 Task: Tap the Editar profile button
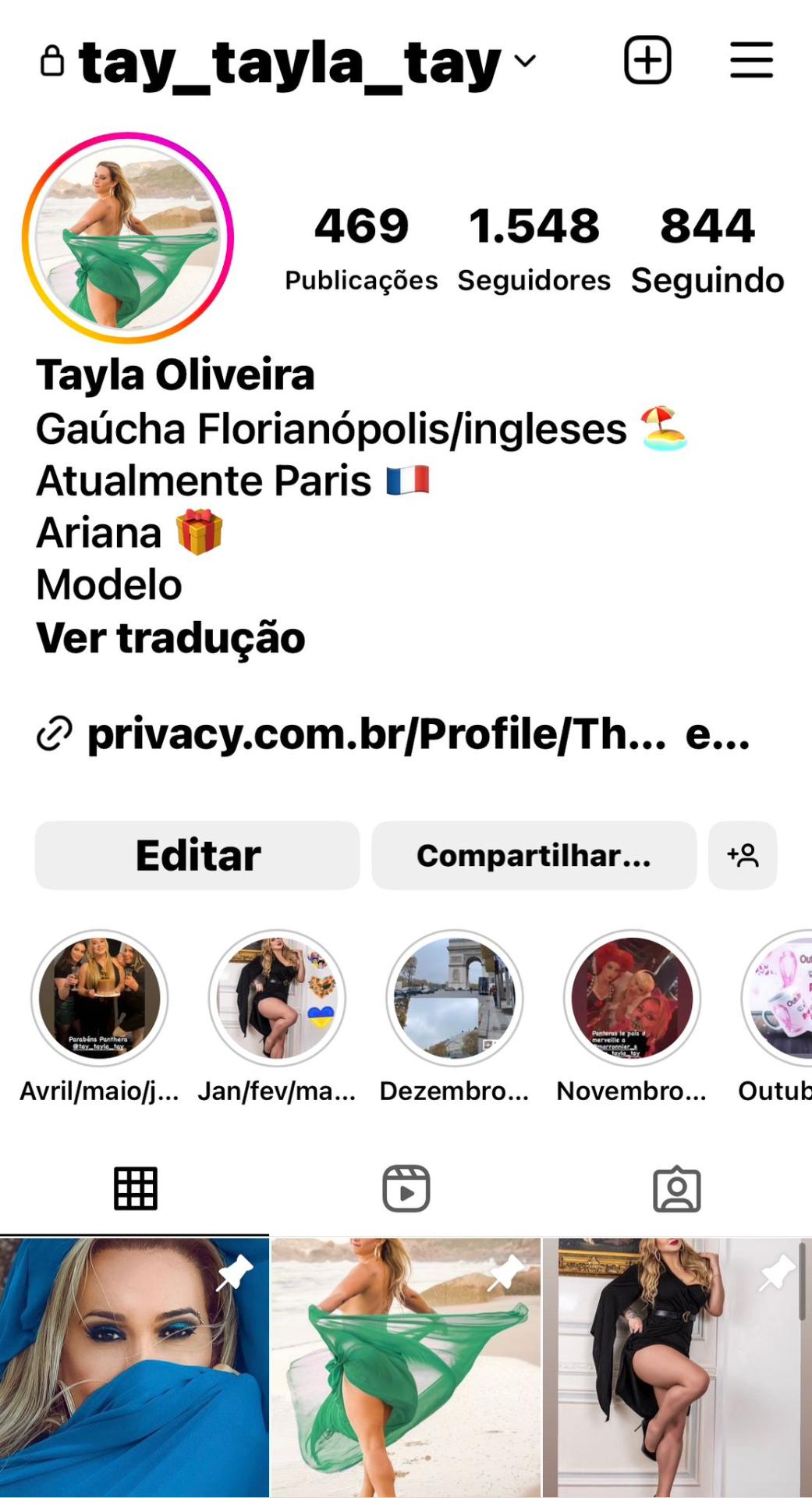click(197, 855)
